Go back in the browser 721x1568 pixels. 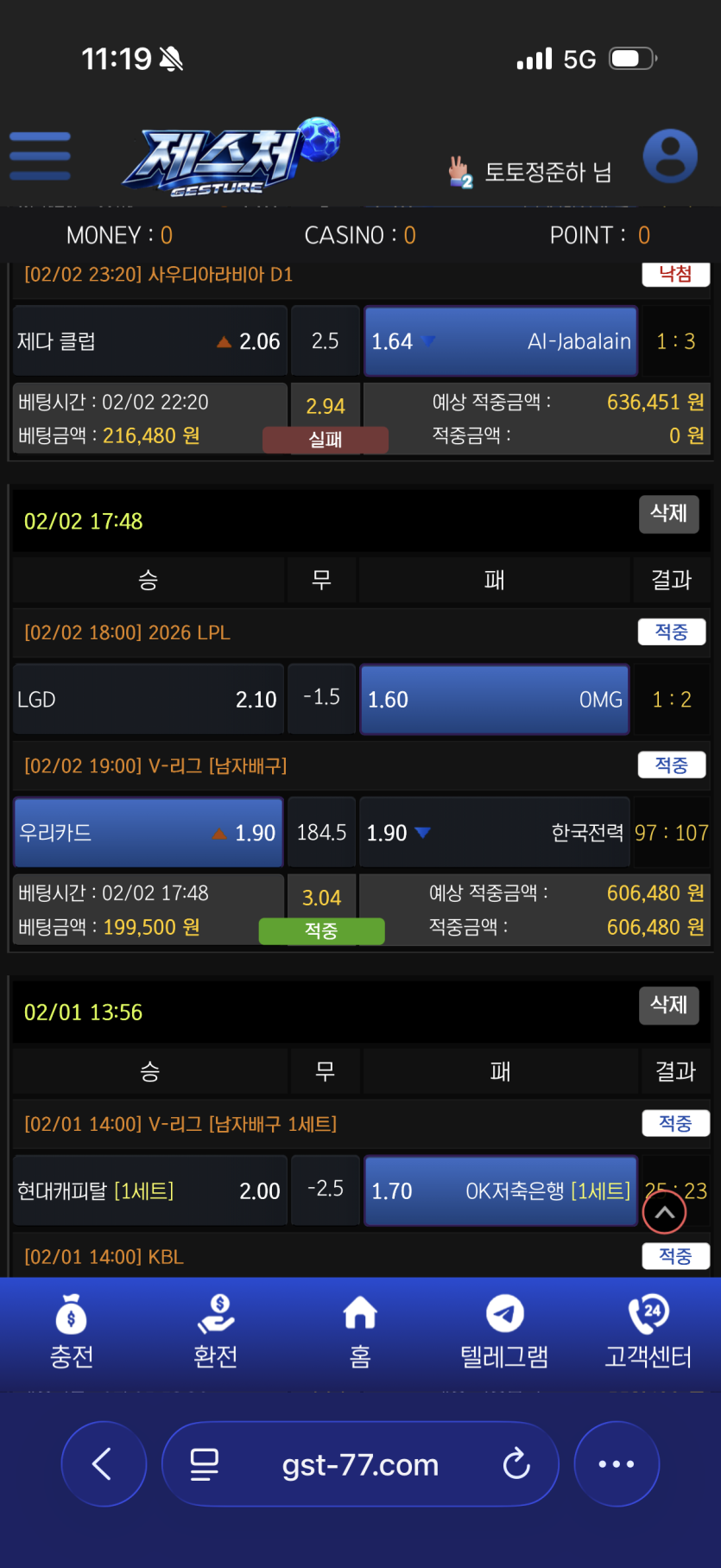tap(103, 1464)
